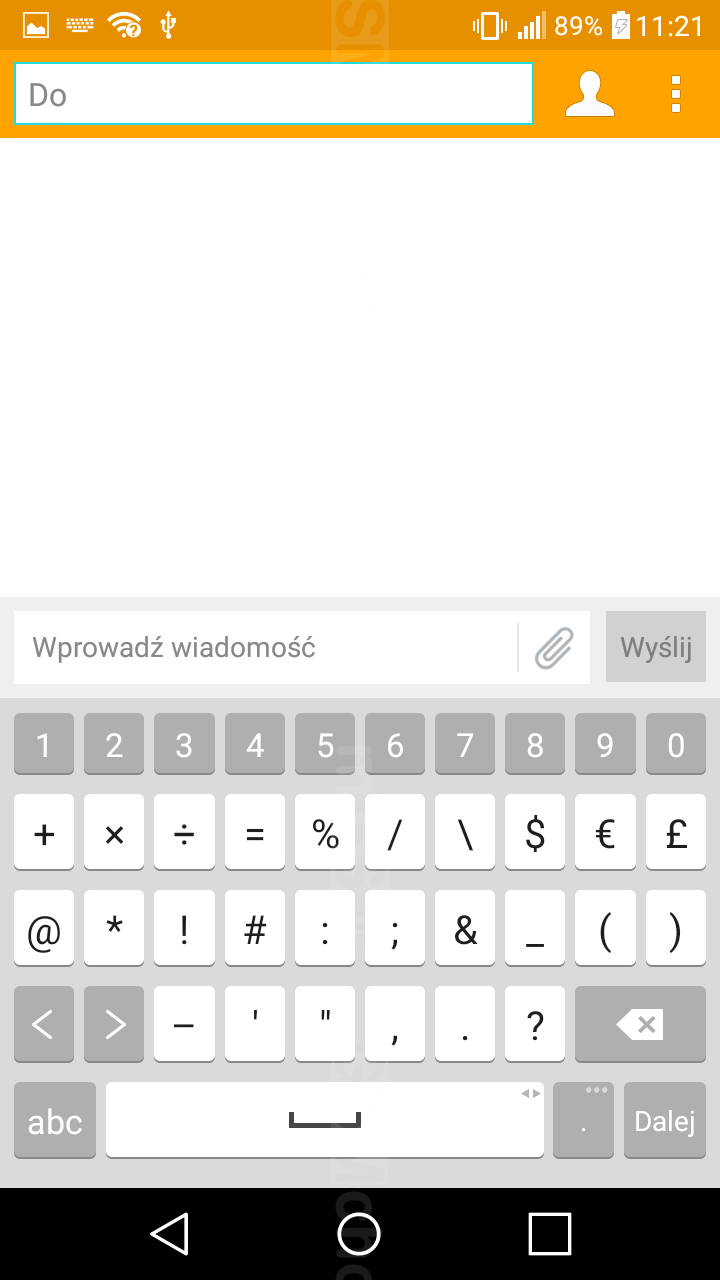Image resolution: width=720 pixels, height=1280 pixels.
Task: Switch keyboard to abc letters
Action: coord(55,1121)
